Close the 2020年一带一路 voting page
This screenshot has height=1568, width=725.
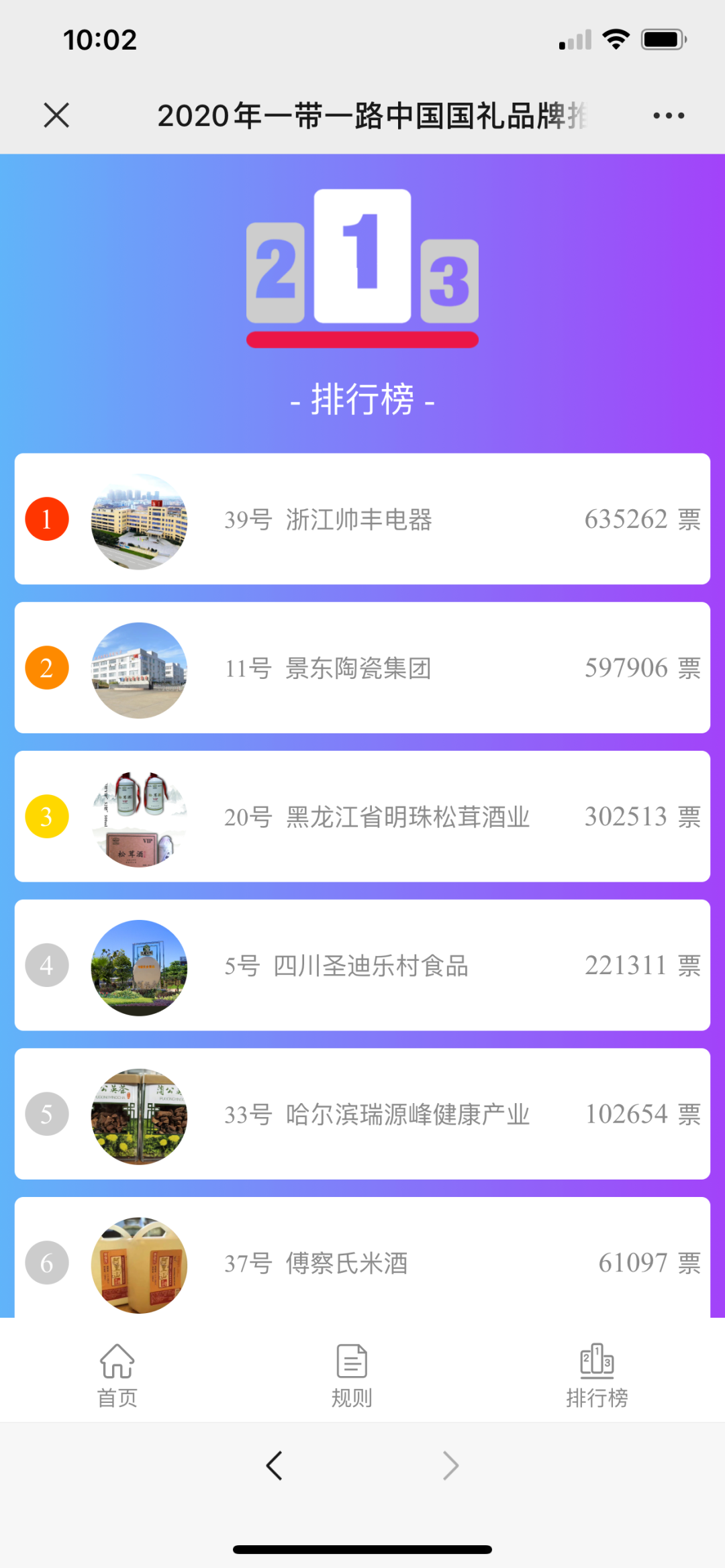[56, 115]
